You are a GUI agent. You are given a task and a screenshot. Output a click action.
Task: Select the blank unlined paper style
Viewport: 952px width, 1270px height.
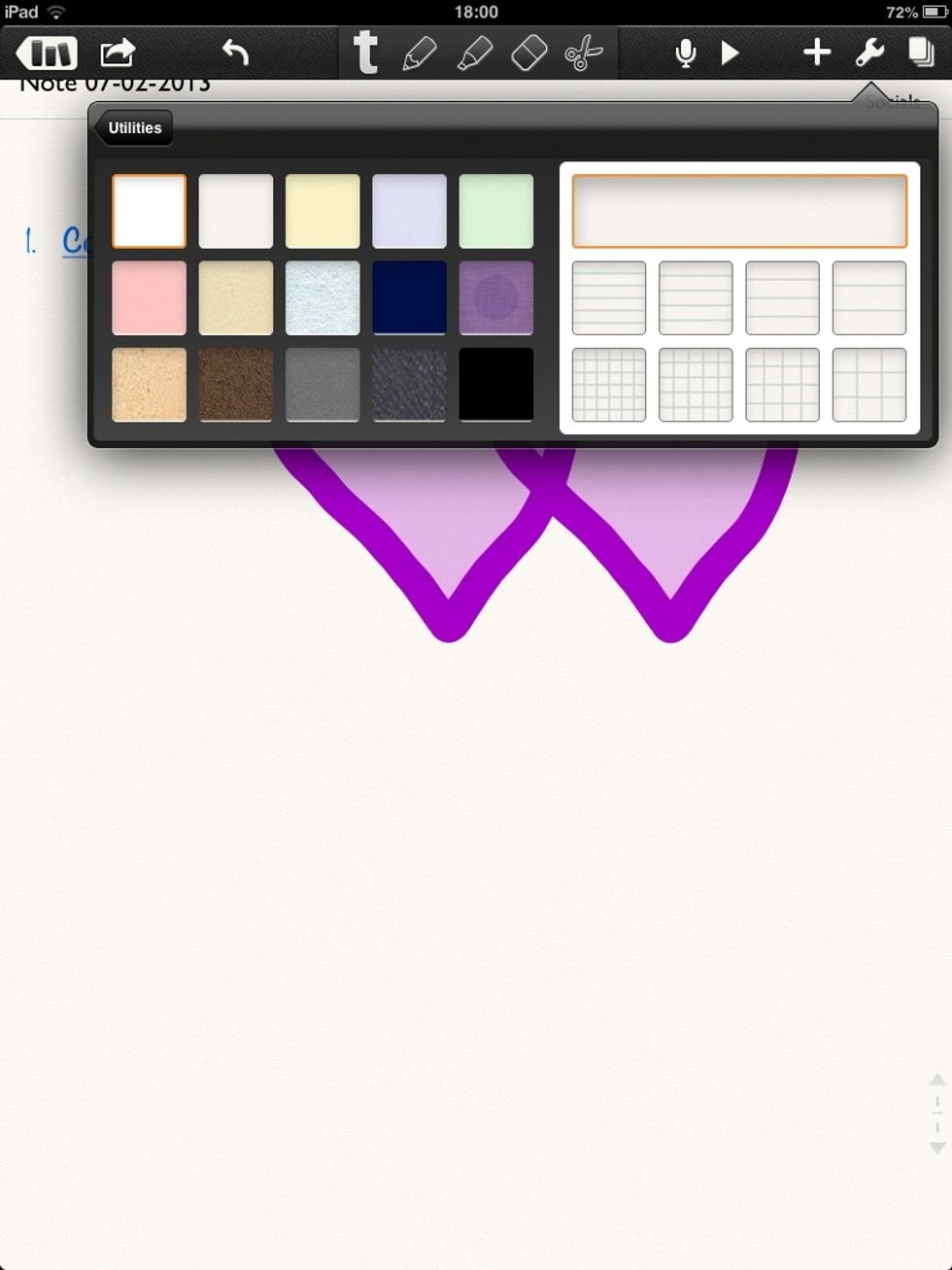739,211
